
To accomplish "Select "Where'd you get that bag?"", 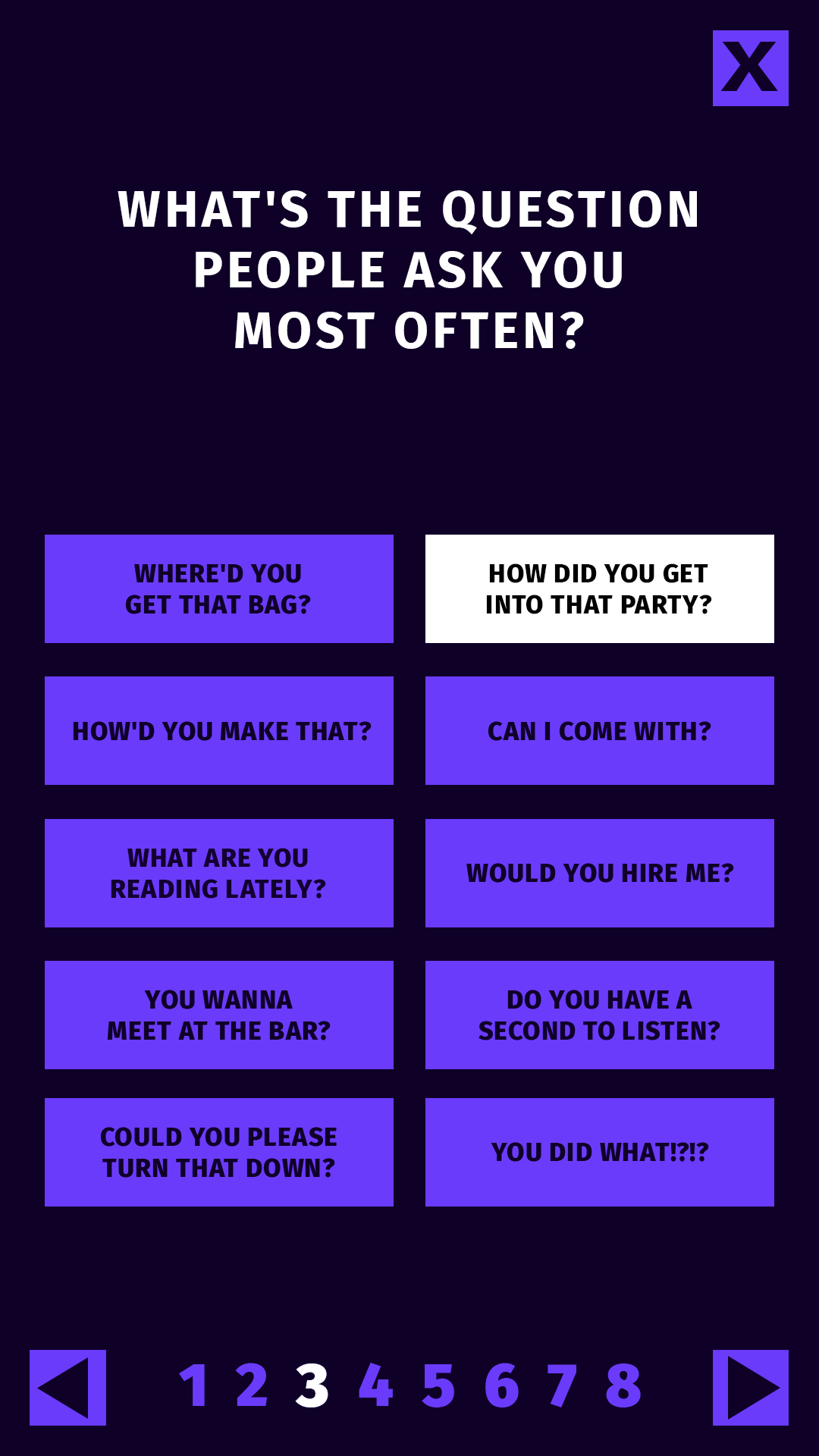I will (218, 588).
